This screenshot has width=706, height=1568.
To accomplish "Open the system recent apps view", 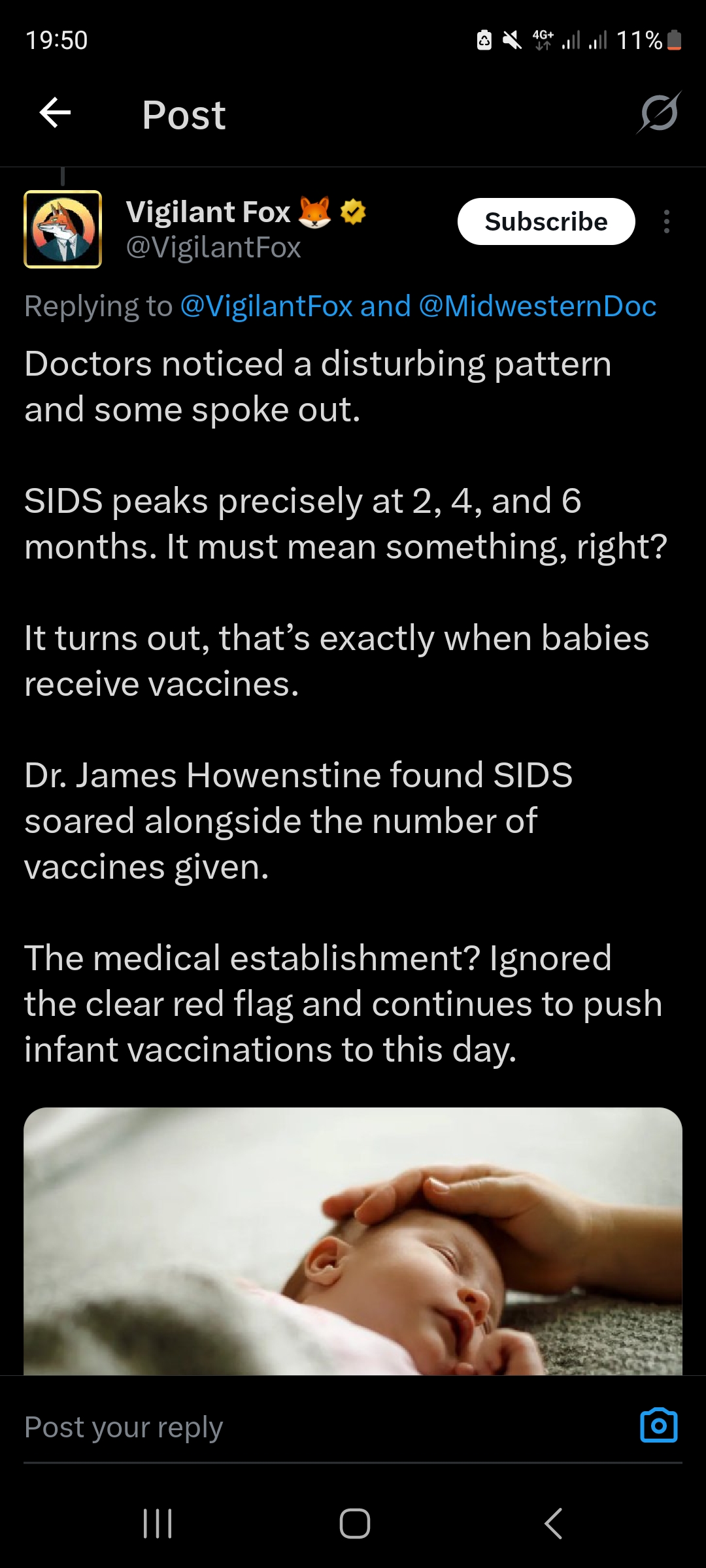I will click(158, 1524).
